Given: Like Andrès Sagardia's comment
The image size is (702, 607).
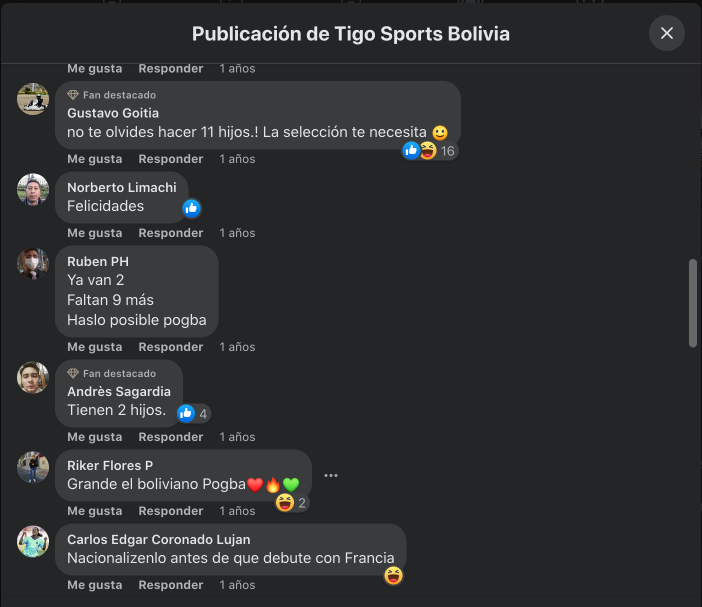Looking at the screenshot, I should pyautogui.click(x=94, y=437).
